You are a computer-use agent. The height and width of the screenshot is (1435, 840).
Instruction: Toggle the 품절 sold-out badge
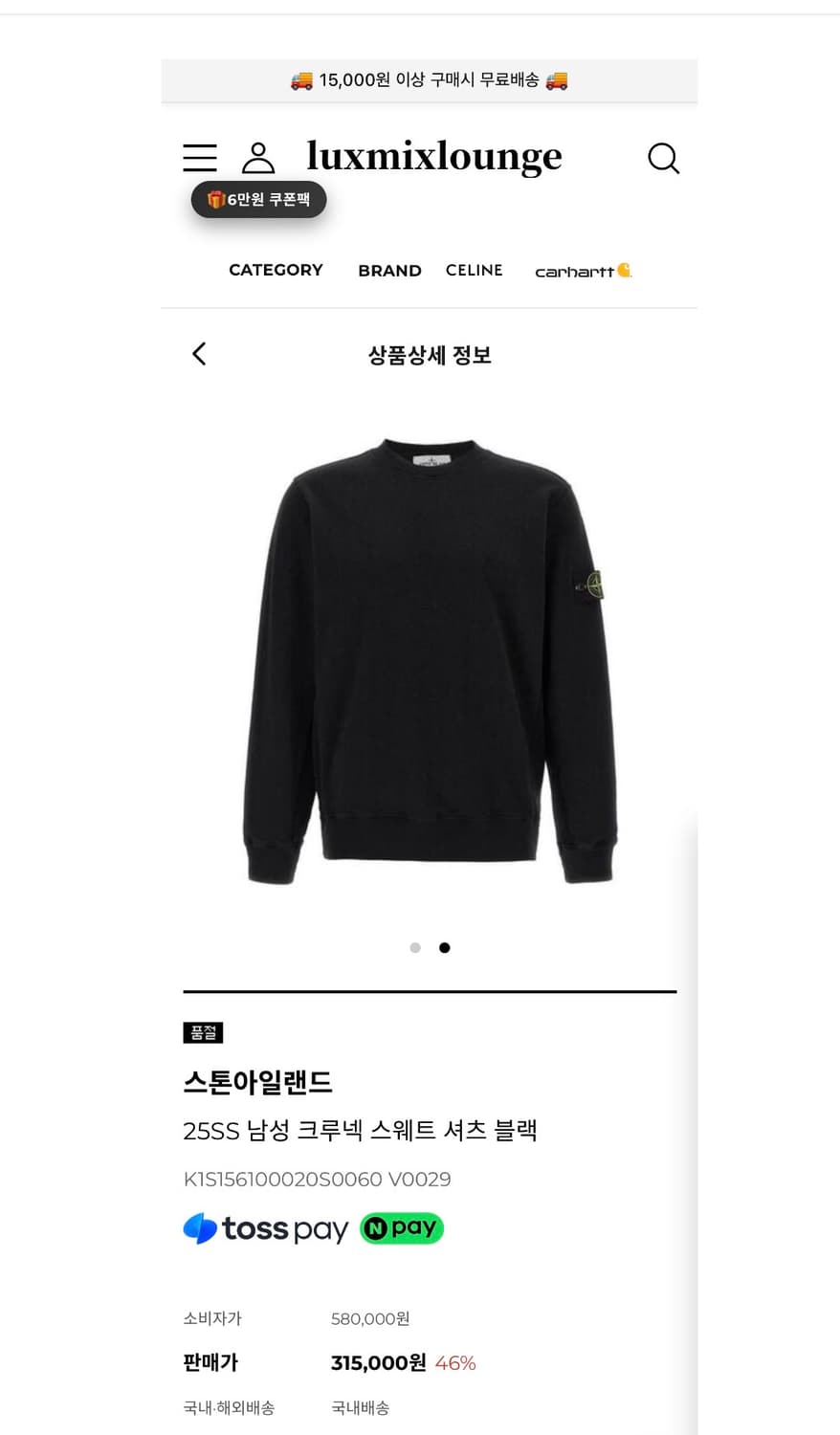click(203, 1032)
